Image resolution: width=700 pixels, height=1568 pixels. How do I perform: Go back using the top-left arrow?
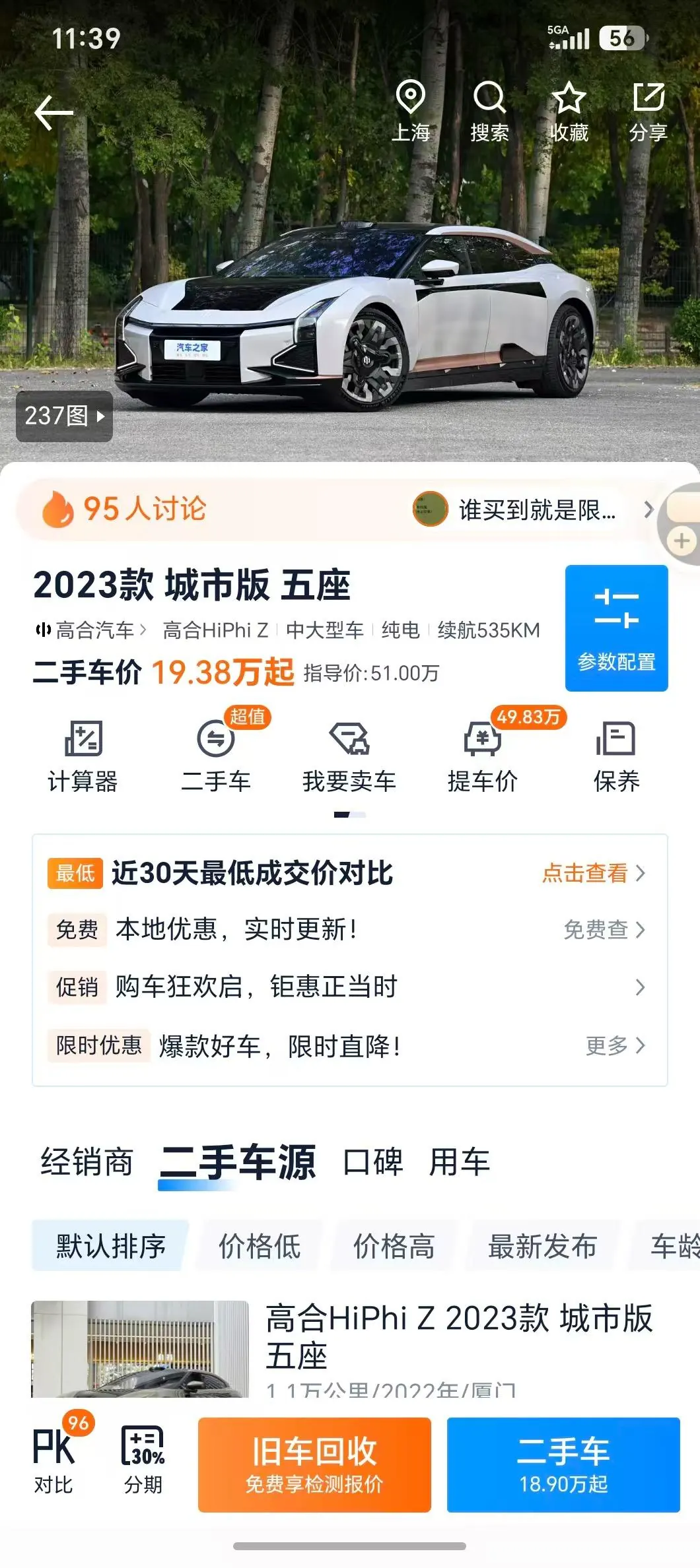tap(53, 112)
